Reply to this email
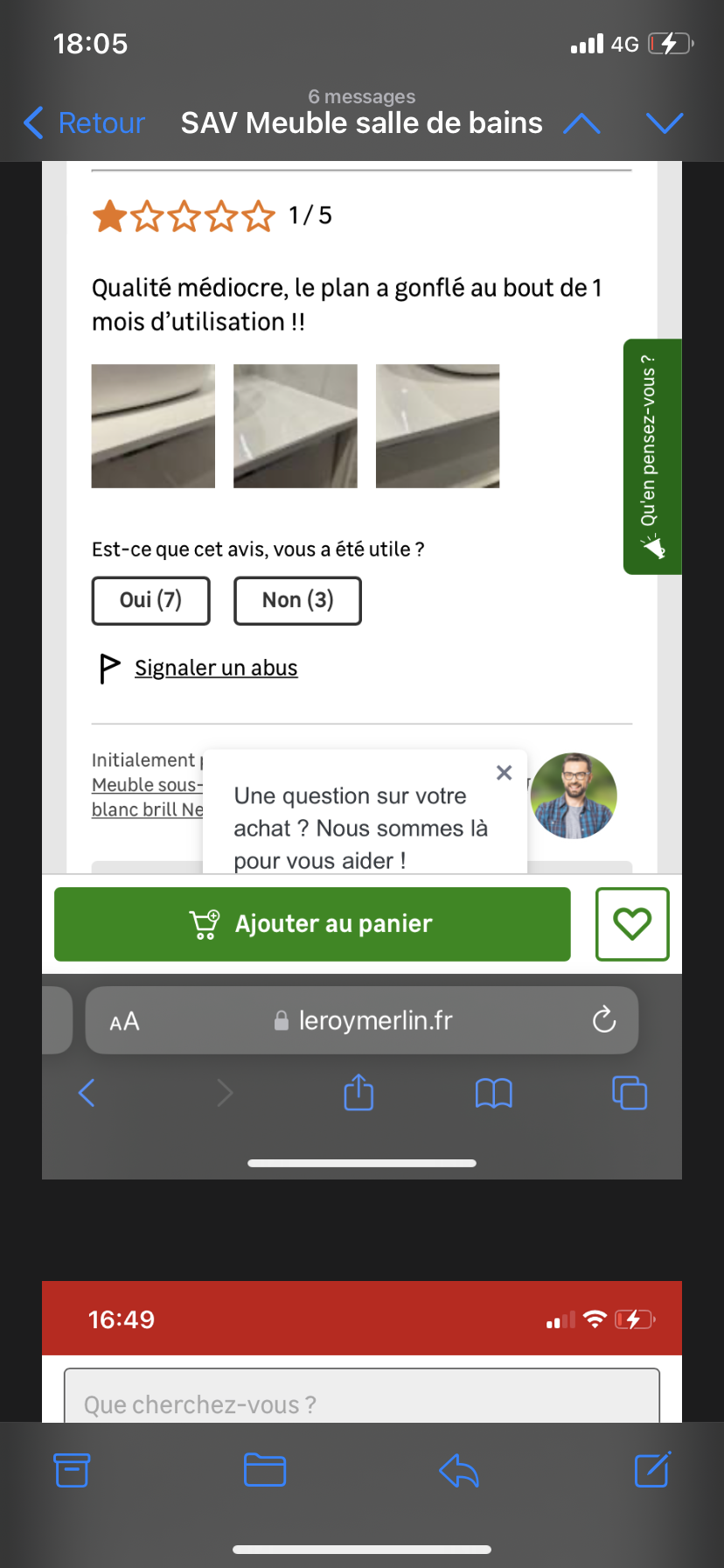Screen dimensions: 724x1568 (459, 1470)
